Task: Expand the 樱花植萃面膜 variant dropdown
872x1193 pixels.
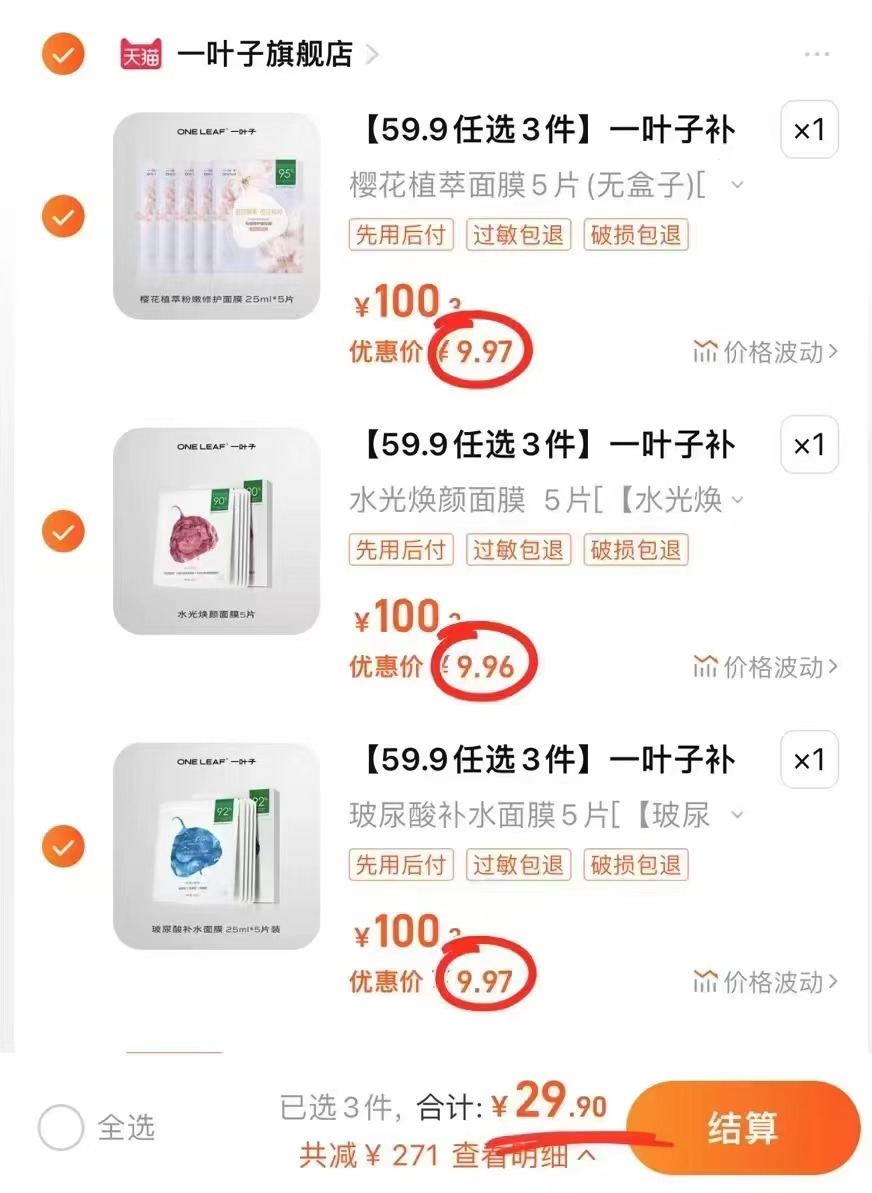Action: coord(738,186)
